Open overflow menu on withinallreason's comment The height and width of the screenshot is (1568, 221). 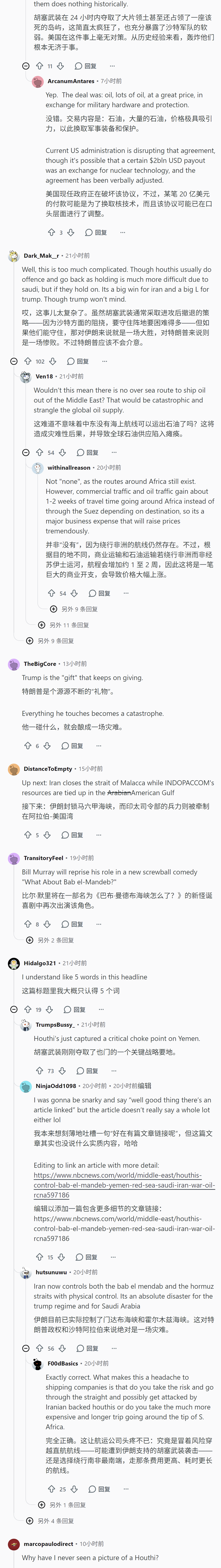[125, 593]
